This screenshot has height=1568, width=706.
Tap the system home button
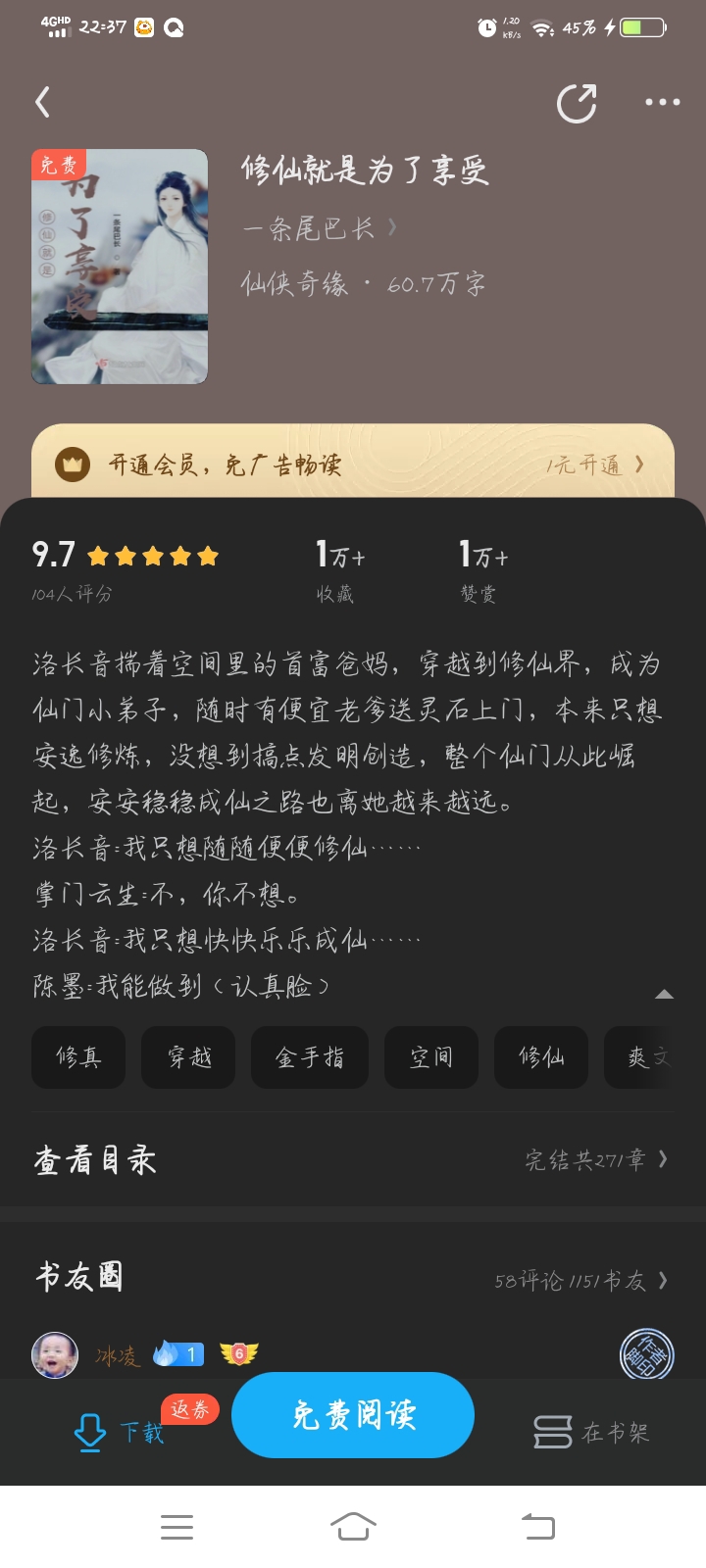[x=353, y=1526]
